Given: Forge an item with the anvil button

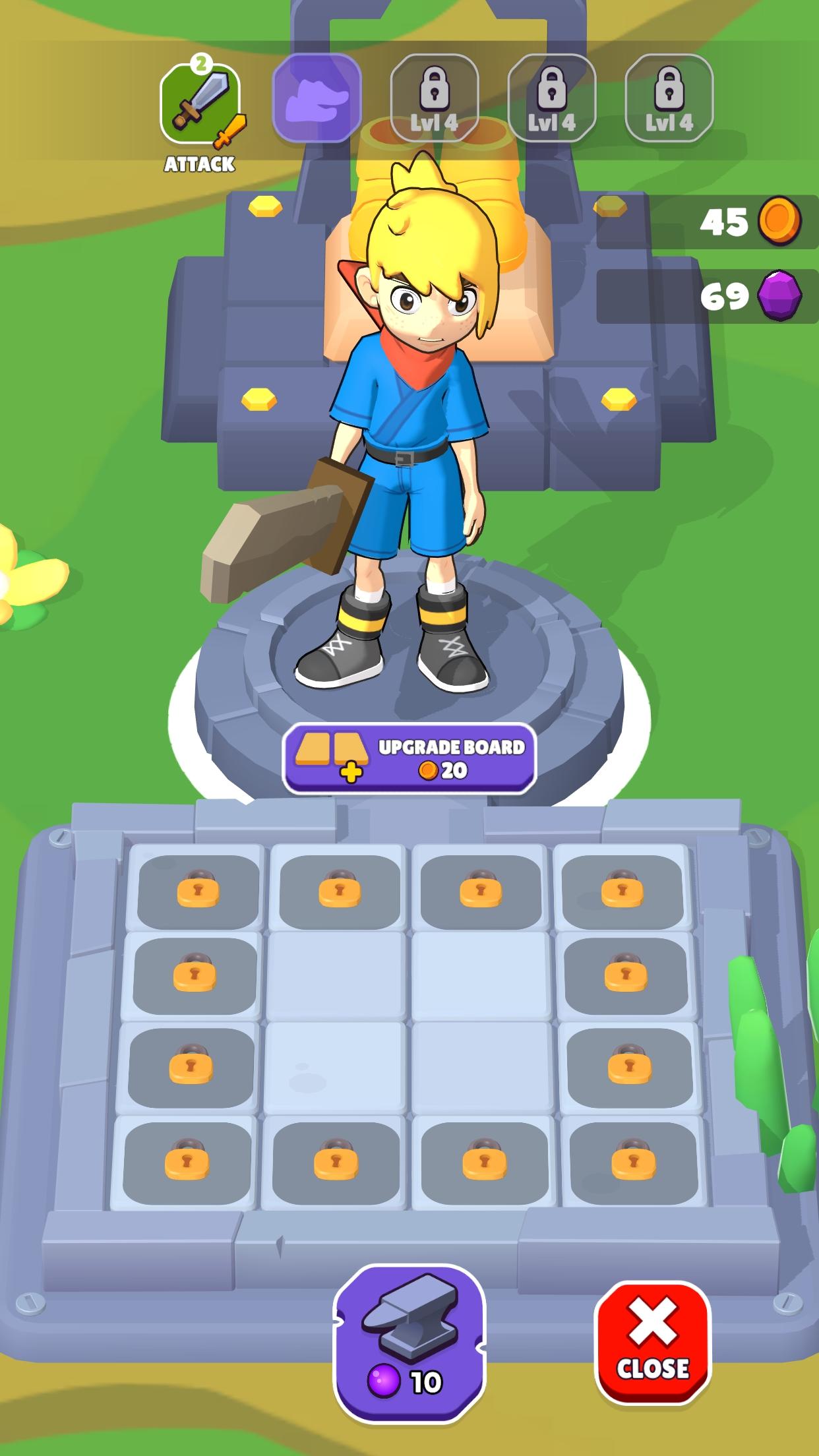Looking at the screenshot, I should [409, 1345].
